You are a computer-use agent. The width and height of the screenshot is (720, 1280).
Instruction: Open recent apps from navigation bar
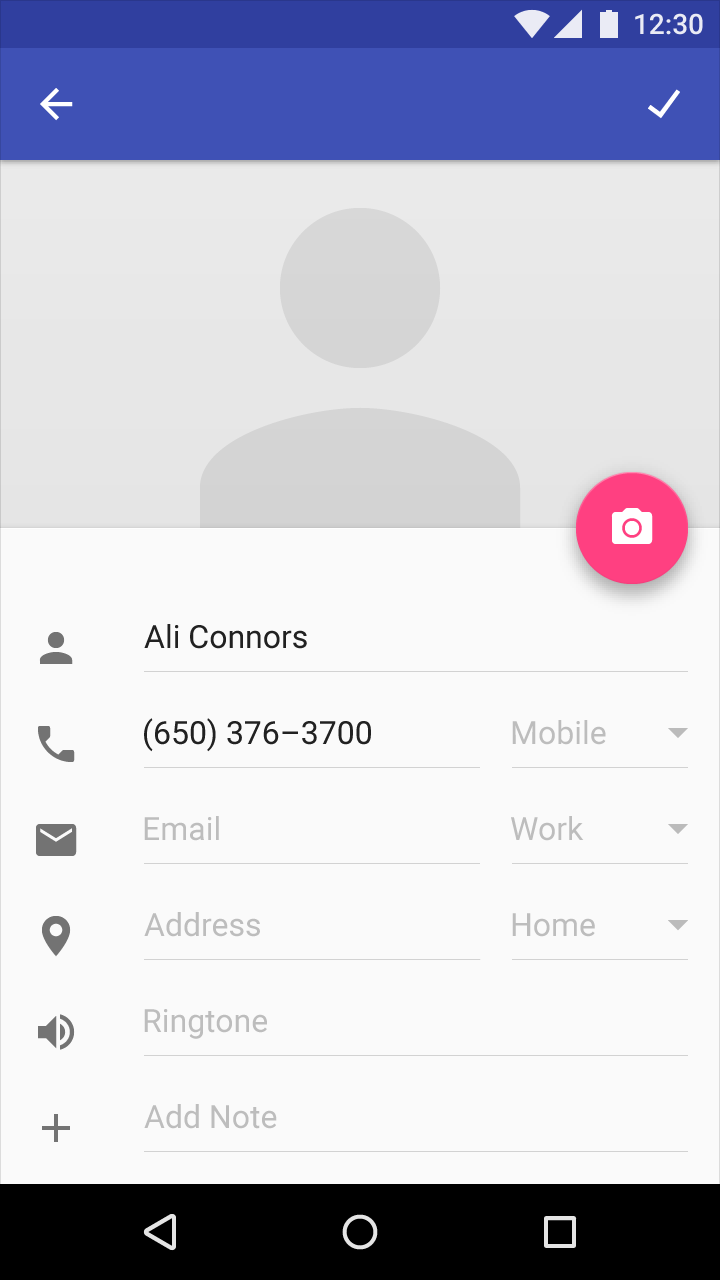click(560, 1232)
